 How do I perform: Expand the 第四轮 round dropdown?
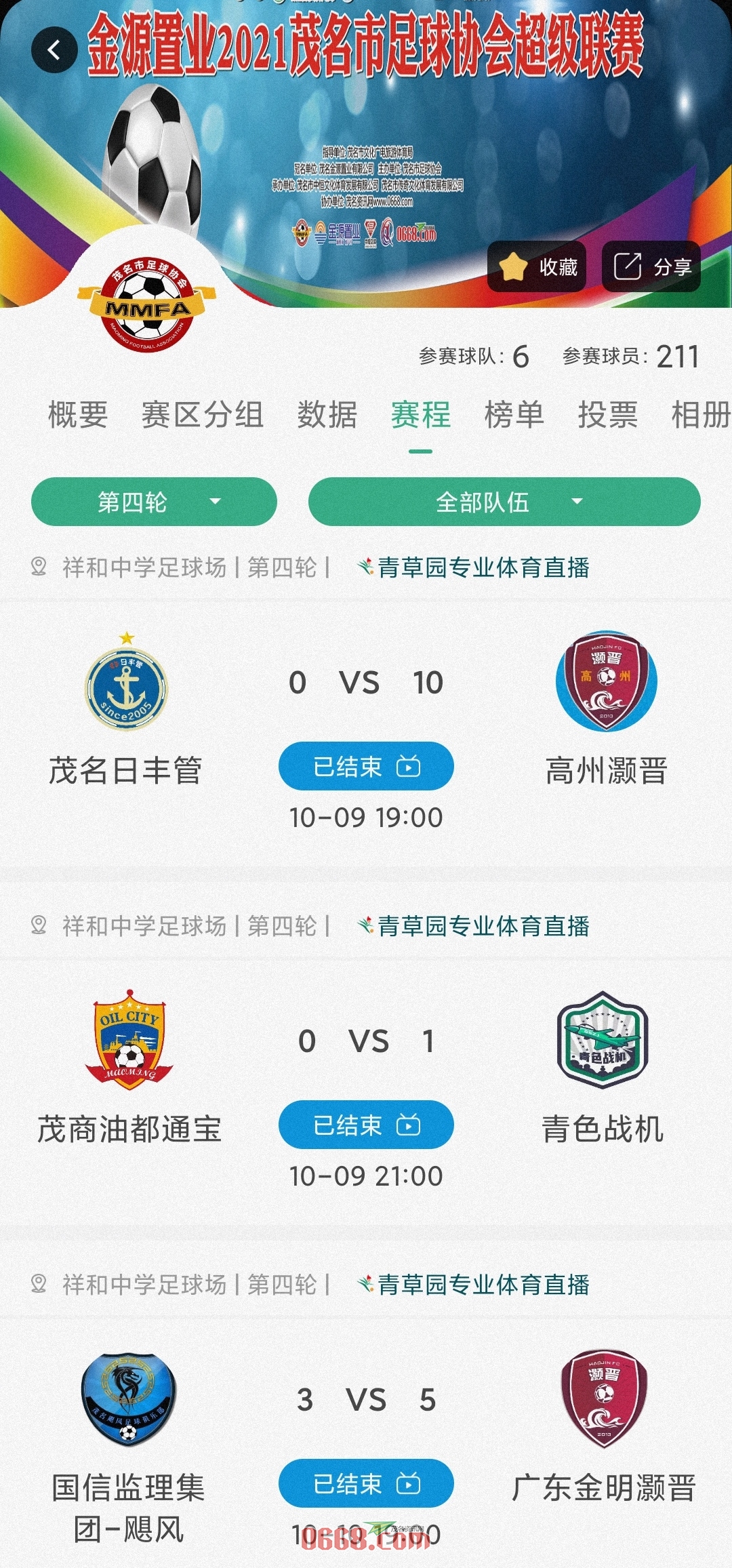[154, 502]
